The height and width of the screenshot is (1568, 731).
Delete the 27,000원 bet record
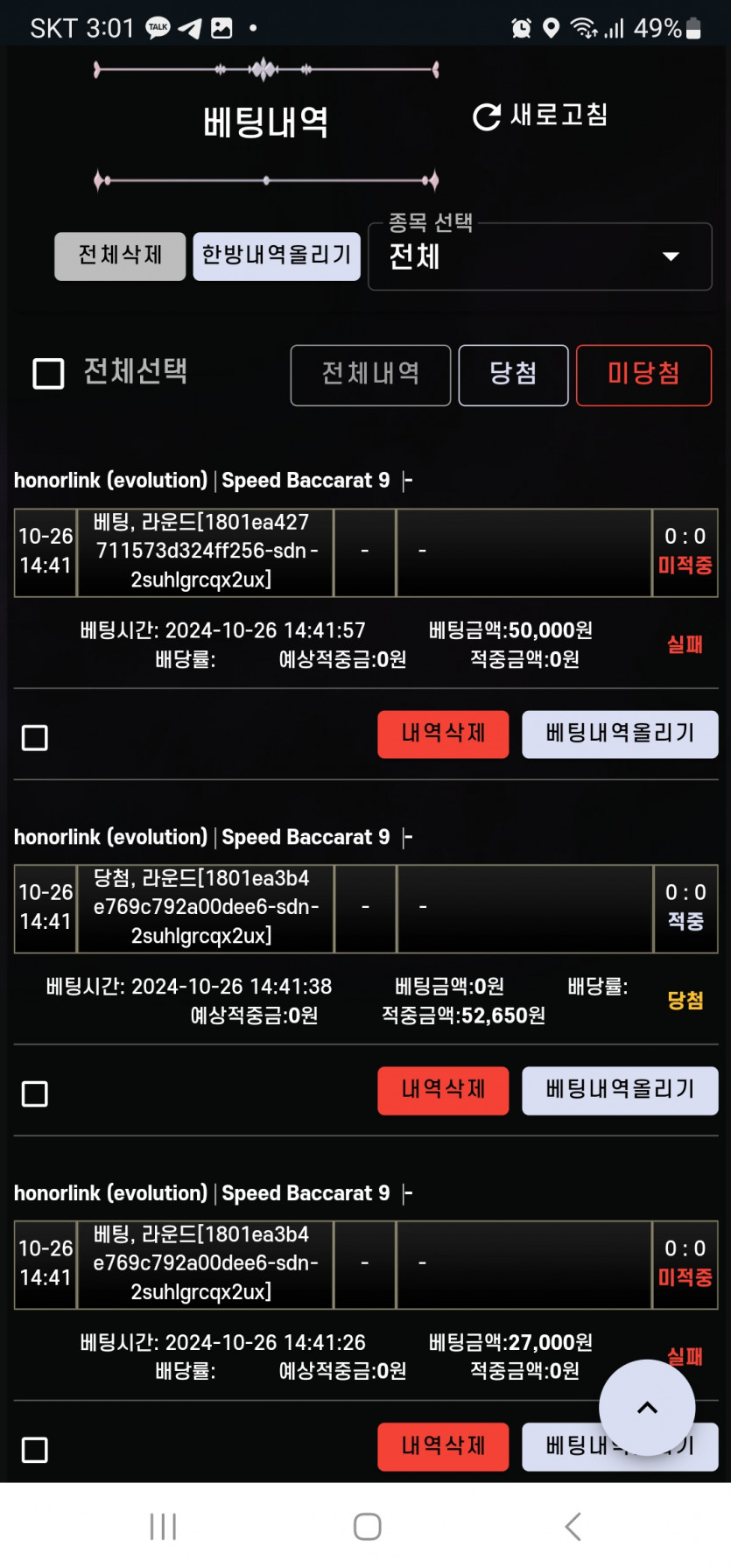[443, 1446]
